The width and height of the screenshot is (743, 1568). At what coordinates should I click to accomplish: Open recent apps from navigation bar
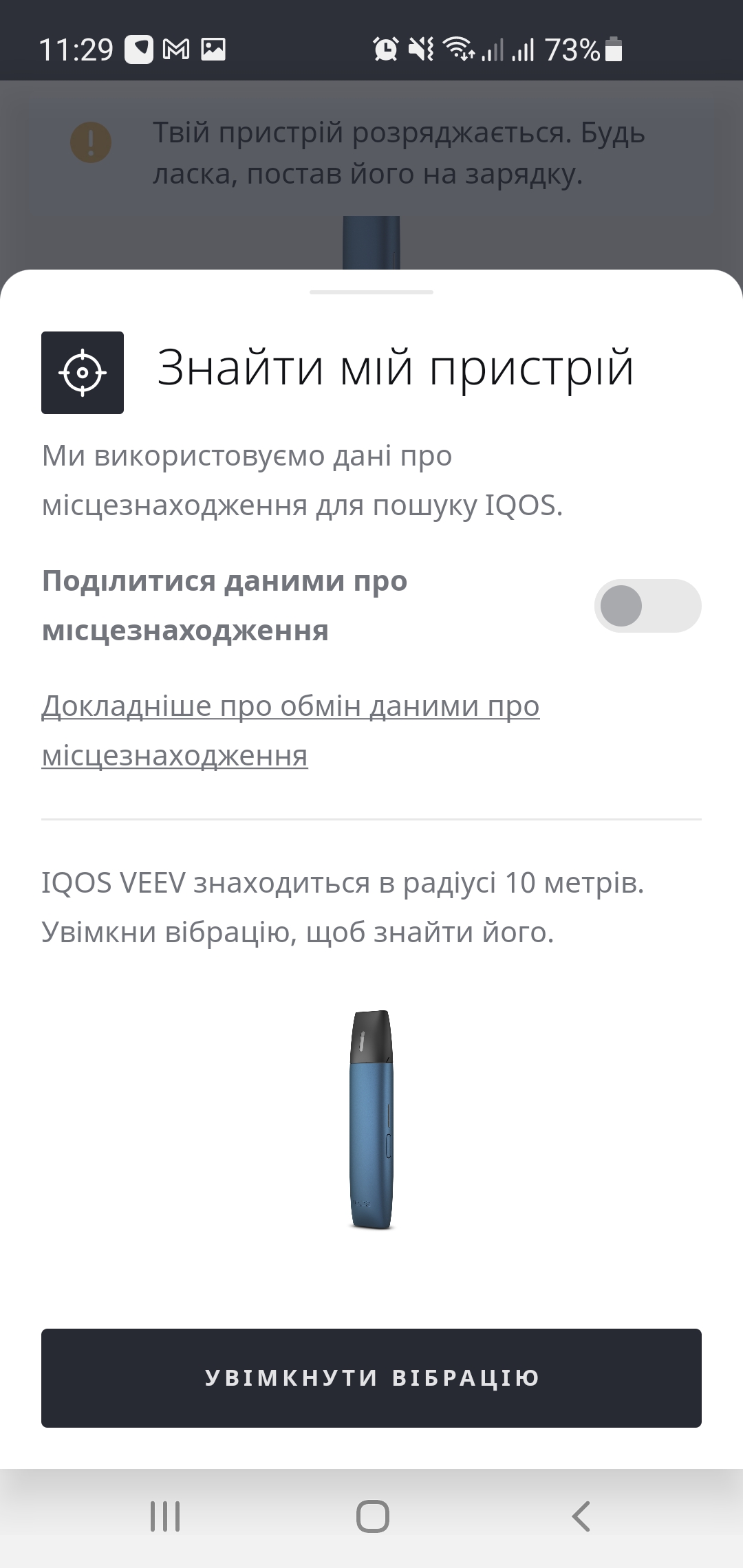pyautogui.click(x=165, y=1516)
